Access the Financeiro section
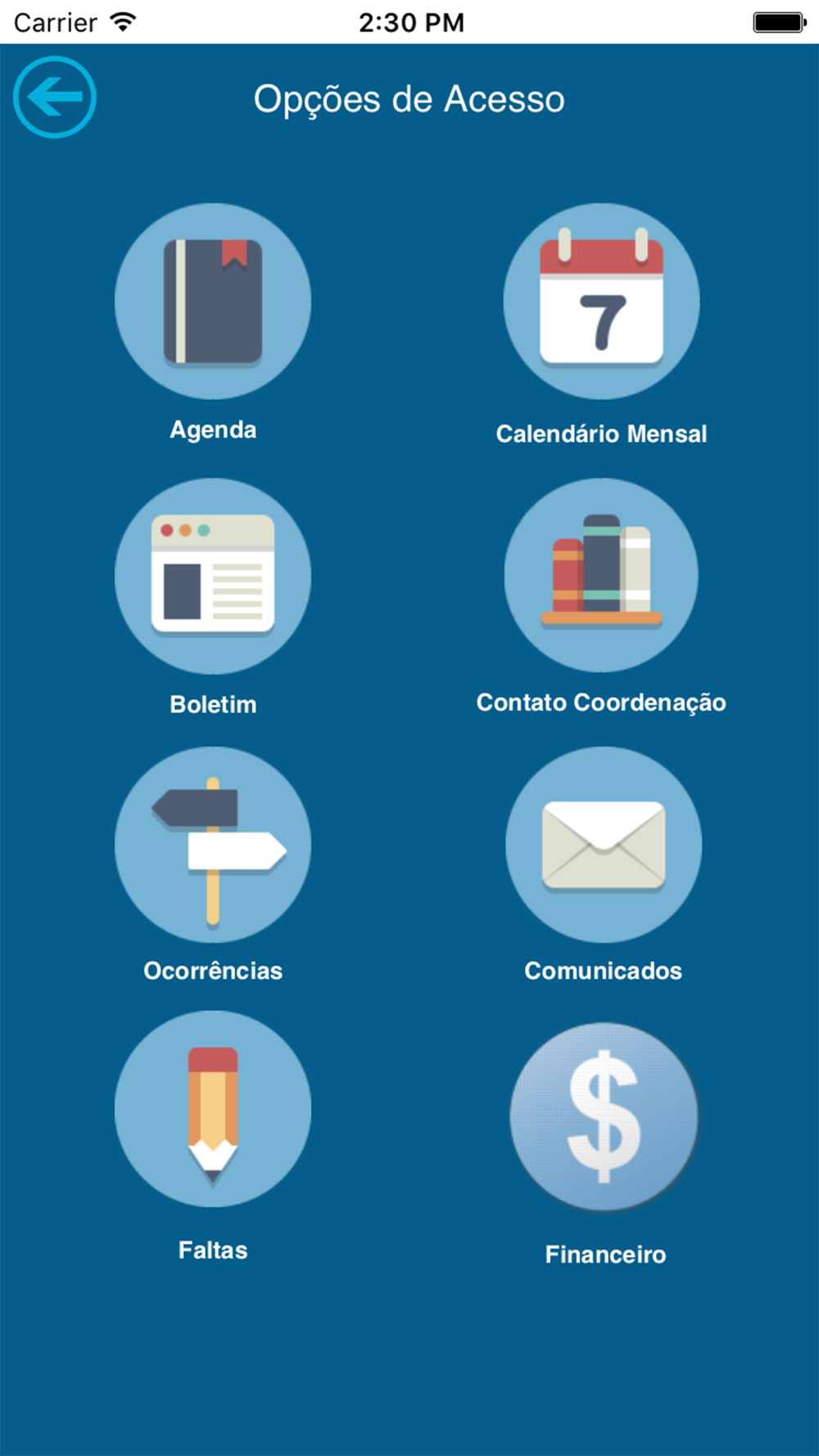The height and width of the screenshot is (1456, 819). coord(604,1117)
